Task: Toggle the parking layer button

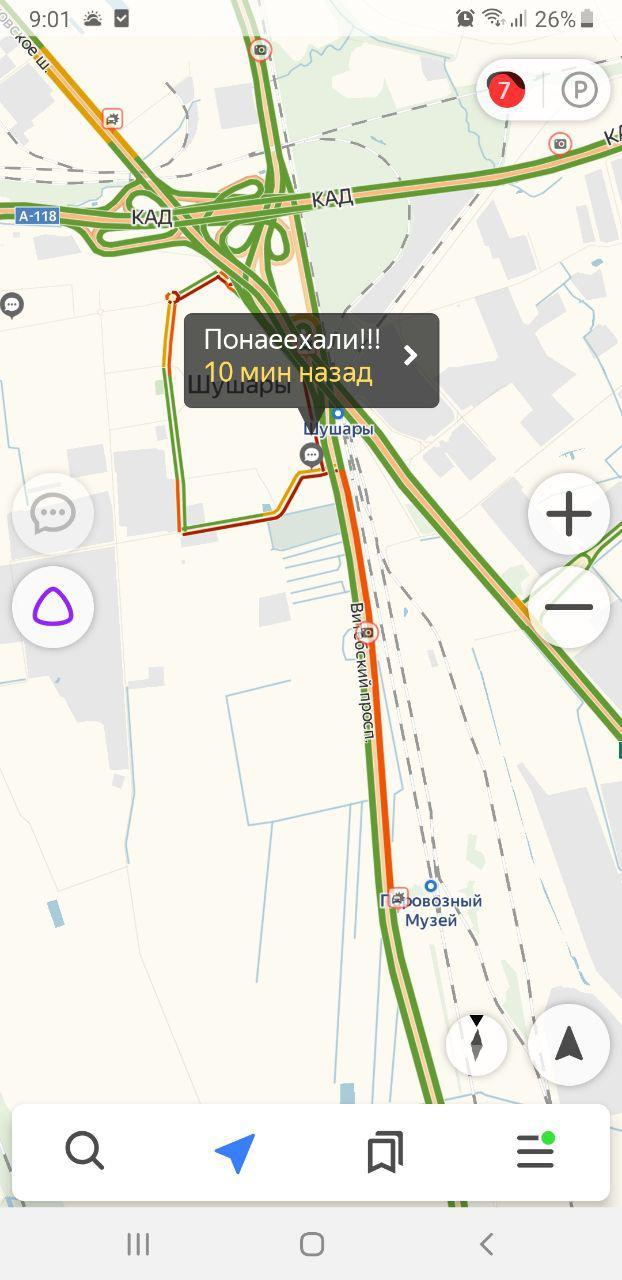Action: pos(579,91)
